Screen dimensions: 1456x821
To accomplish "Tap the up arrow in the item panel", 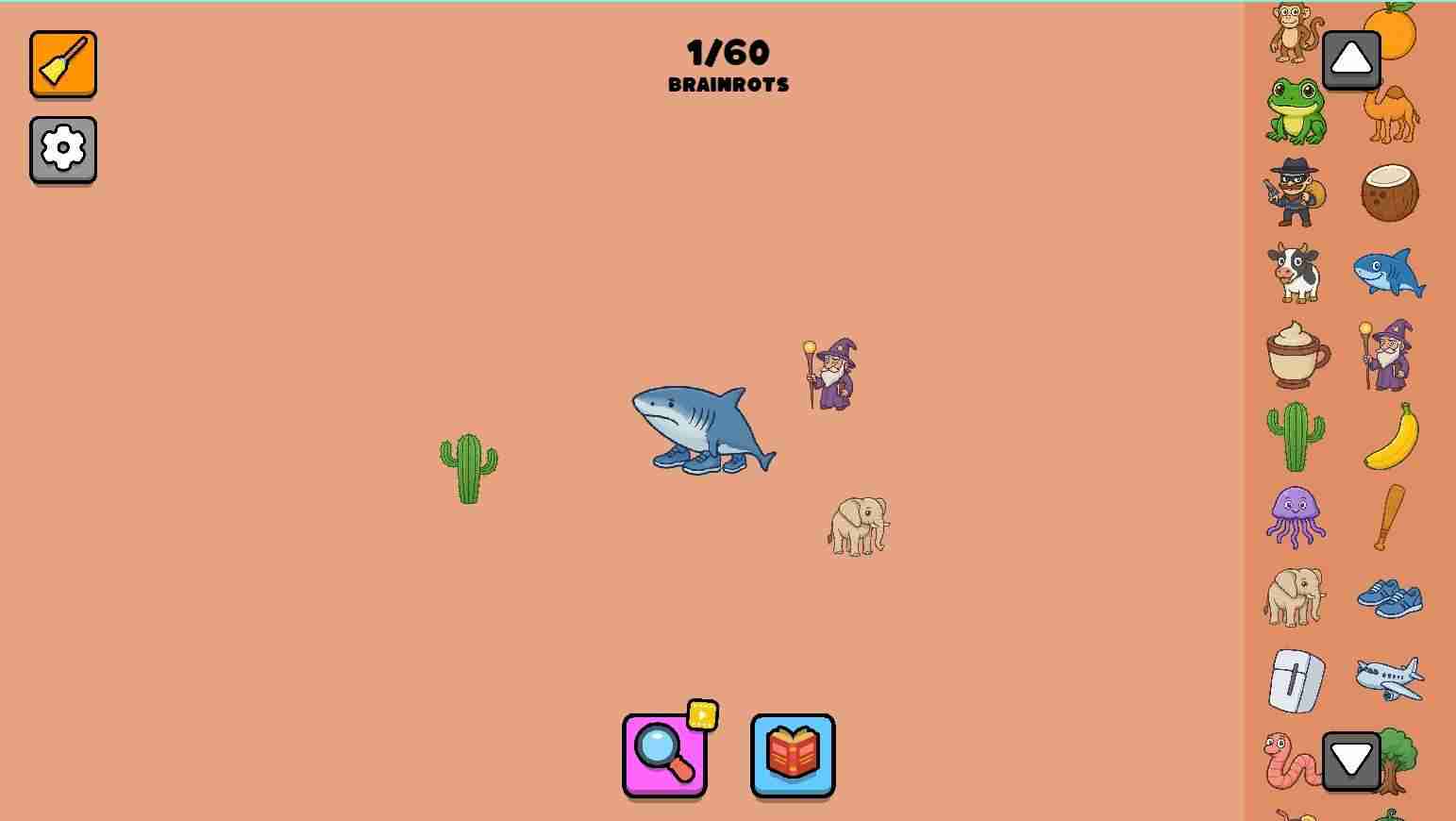I will (x=1351, y=60).
